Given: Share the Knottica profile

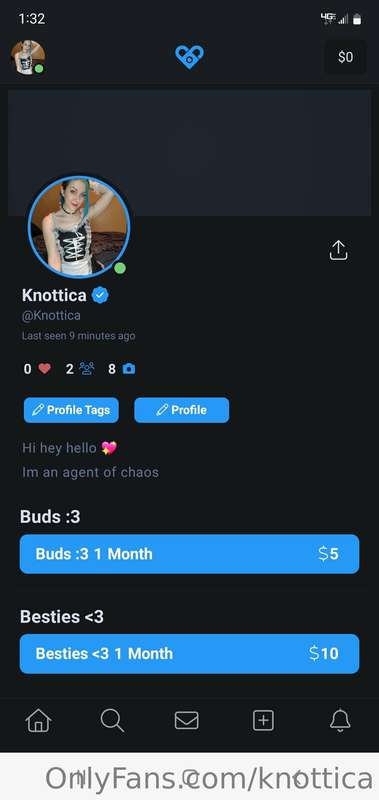Looking at the screenshot, I should click(x=338, y=250).
